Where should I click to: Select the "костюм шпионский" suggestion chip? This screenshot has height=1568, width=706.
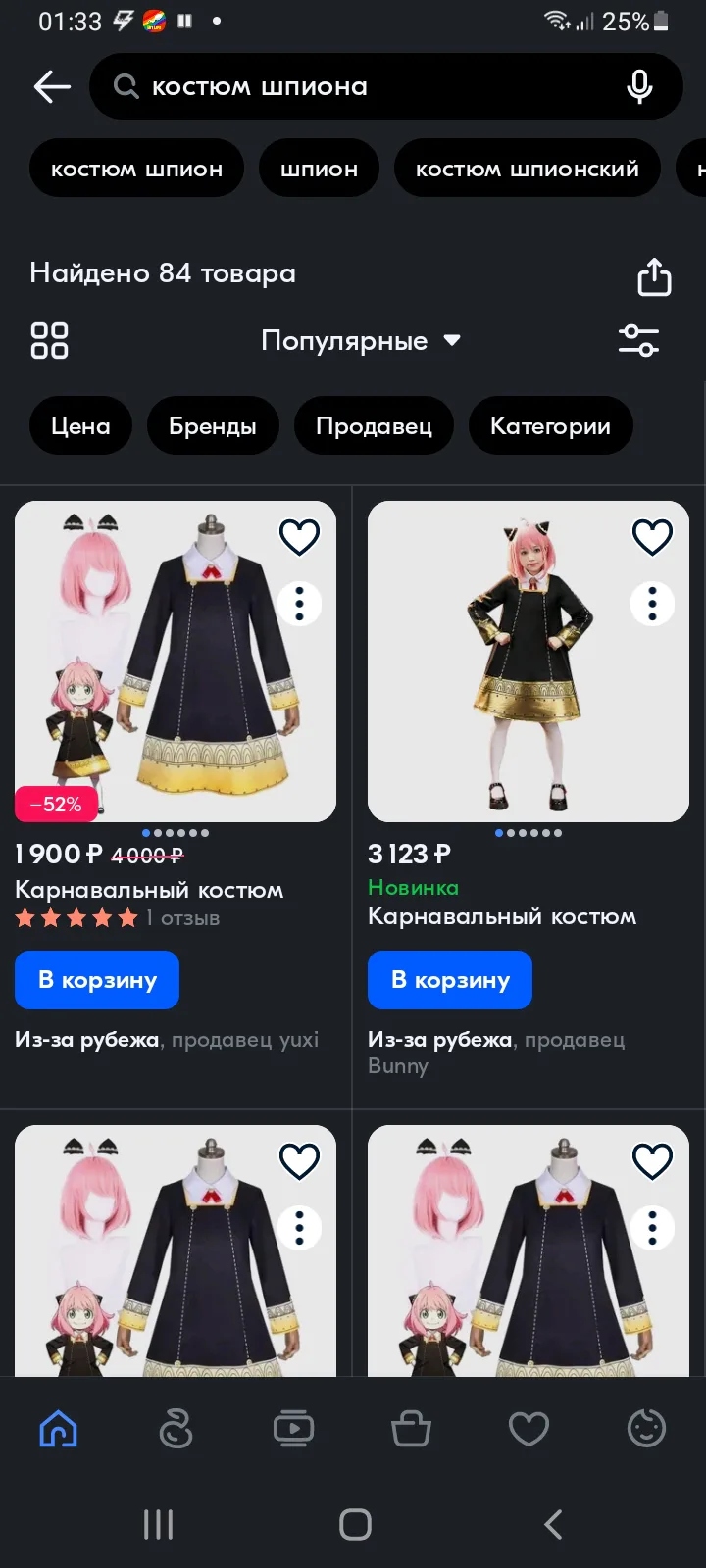[527, 170]
